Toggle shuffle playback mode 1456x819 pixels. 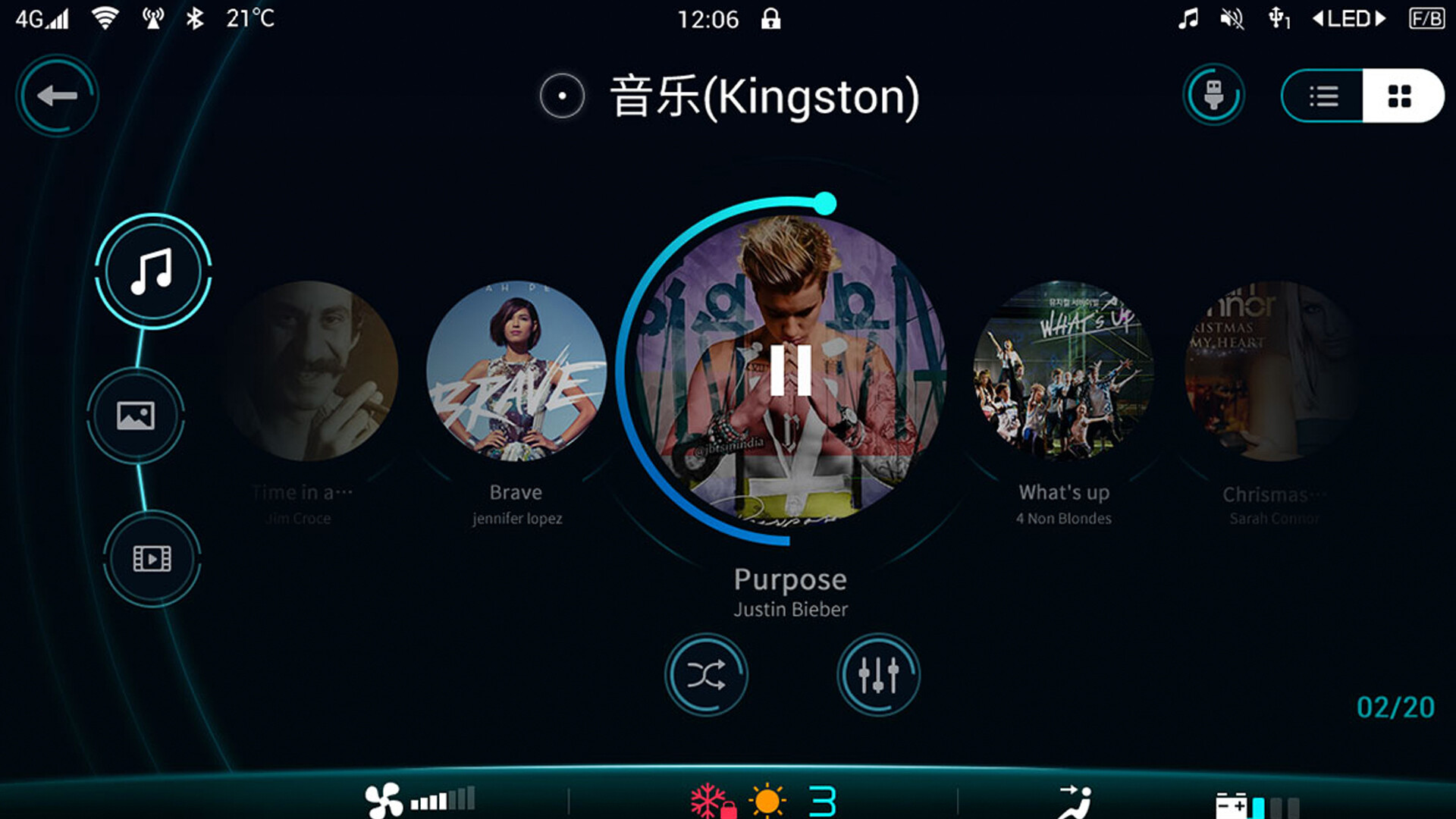point(706,675)
